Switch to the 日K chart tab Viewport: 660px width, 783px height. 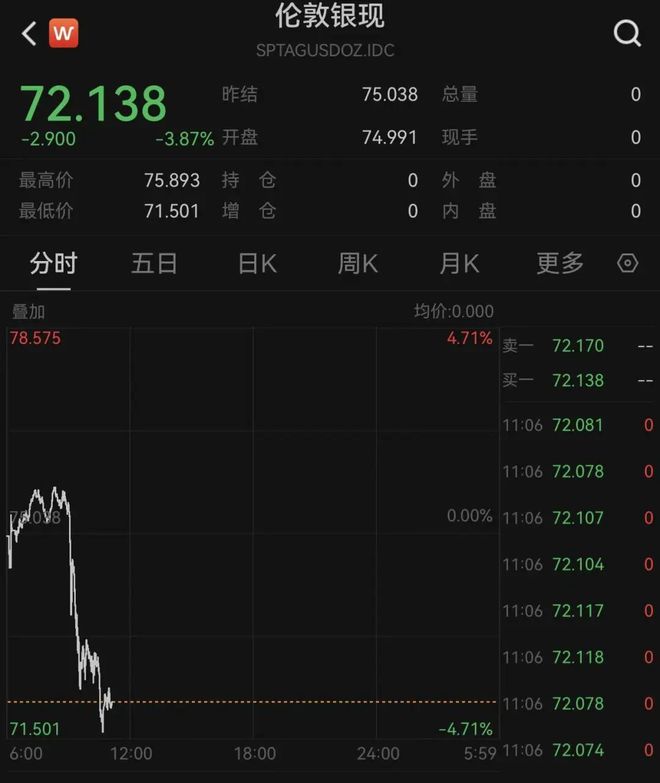pos(257,264)
